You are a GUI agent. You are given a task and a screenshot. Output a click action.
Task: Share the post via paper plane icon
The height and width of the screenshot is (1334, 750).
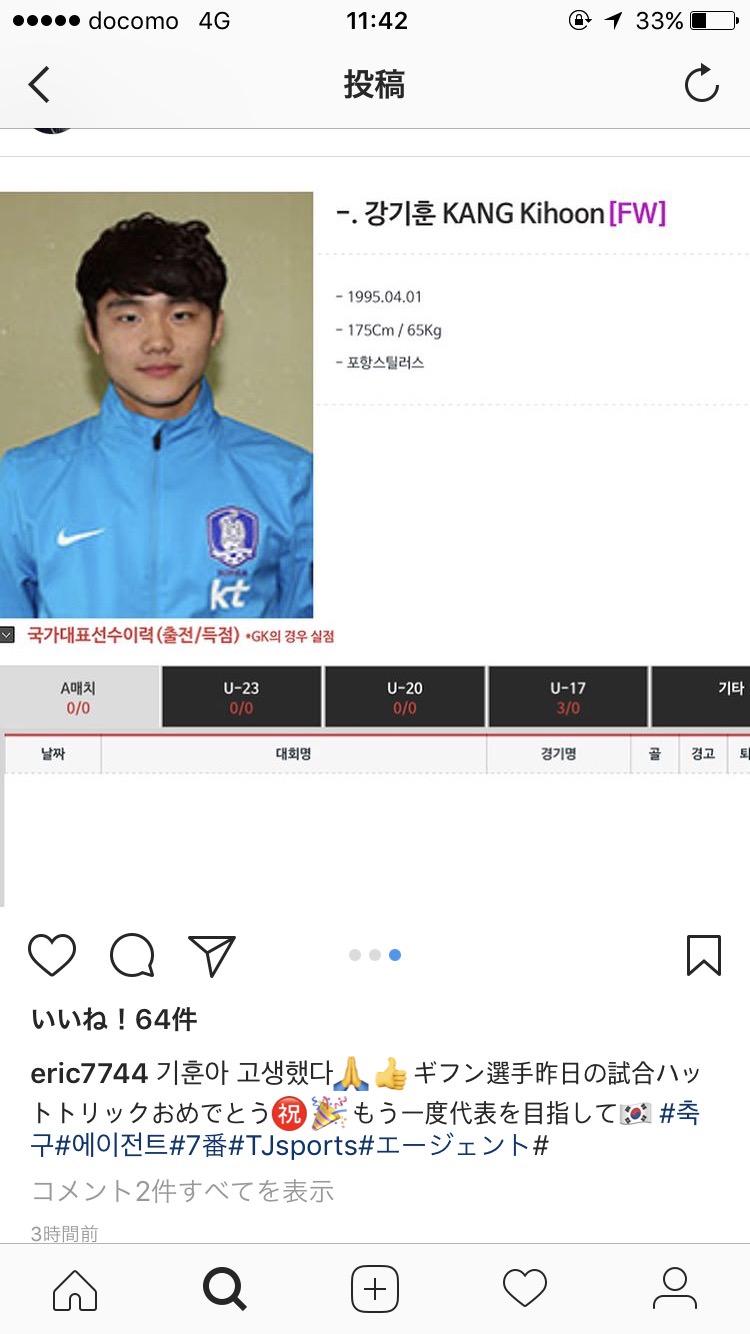(212, 955)
